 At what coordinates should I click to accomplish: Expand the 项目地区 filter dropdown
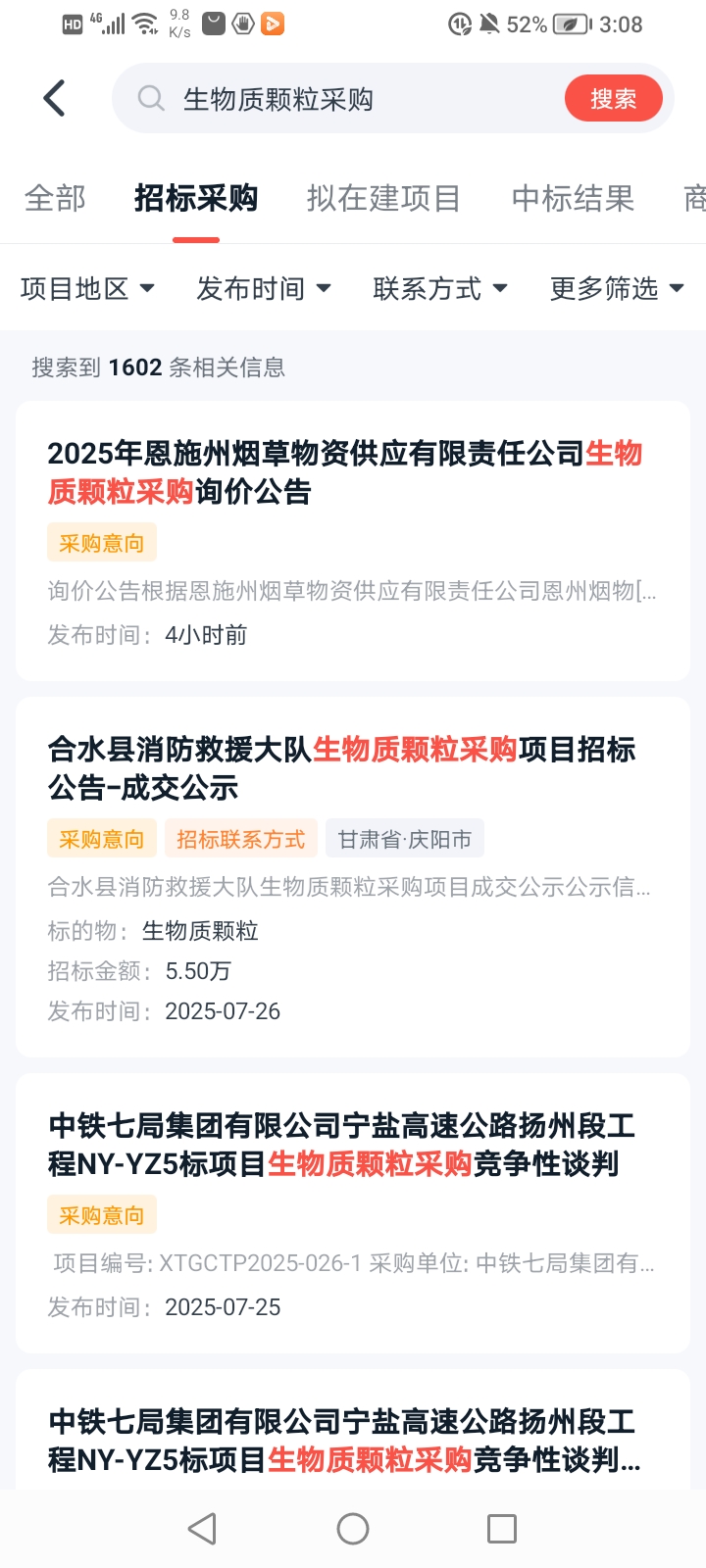[87, 289]
